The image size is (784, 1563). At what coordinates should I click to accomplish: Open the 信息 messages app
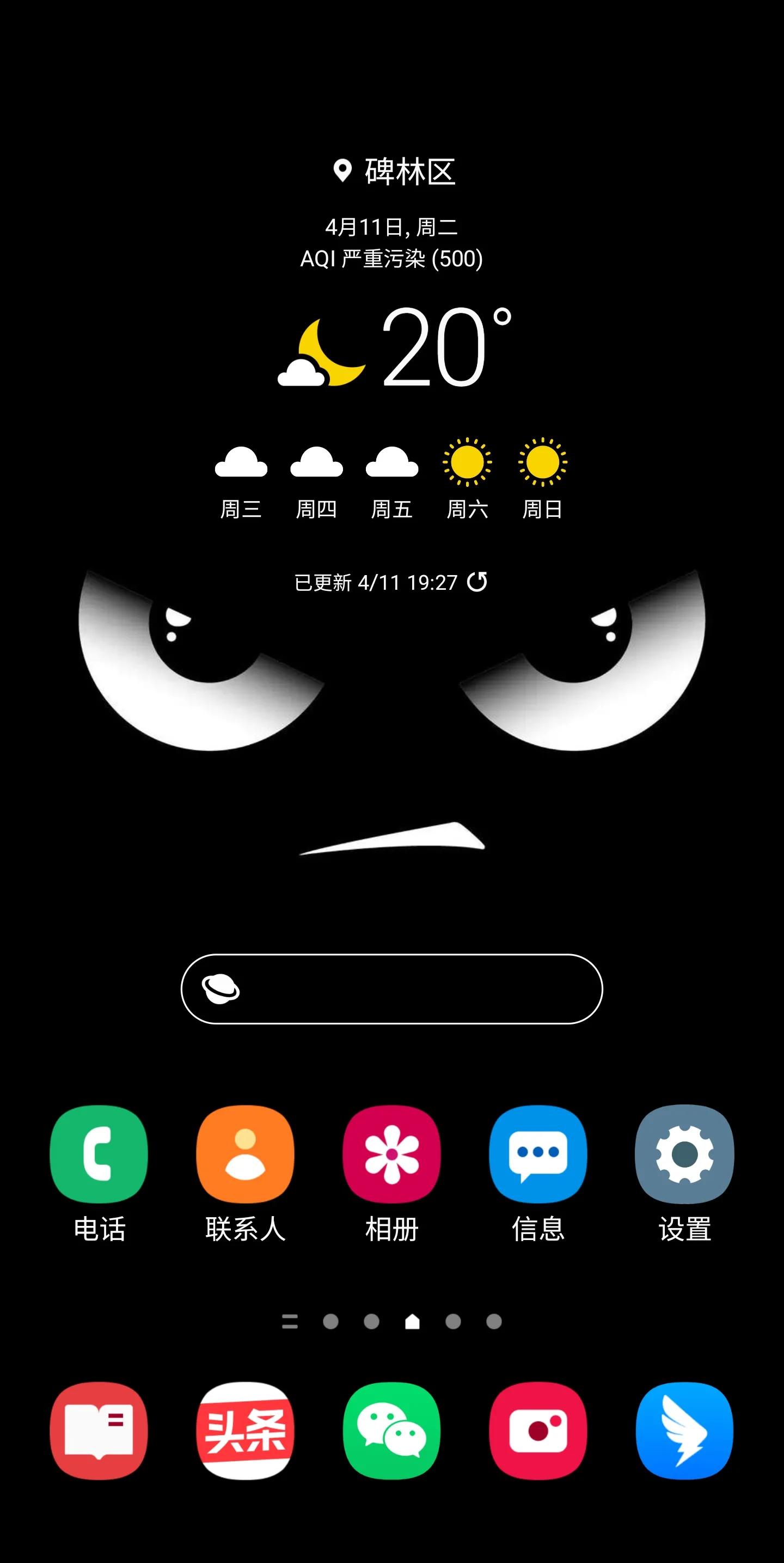pyautogui.click(x=538, y=1154)
